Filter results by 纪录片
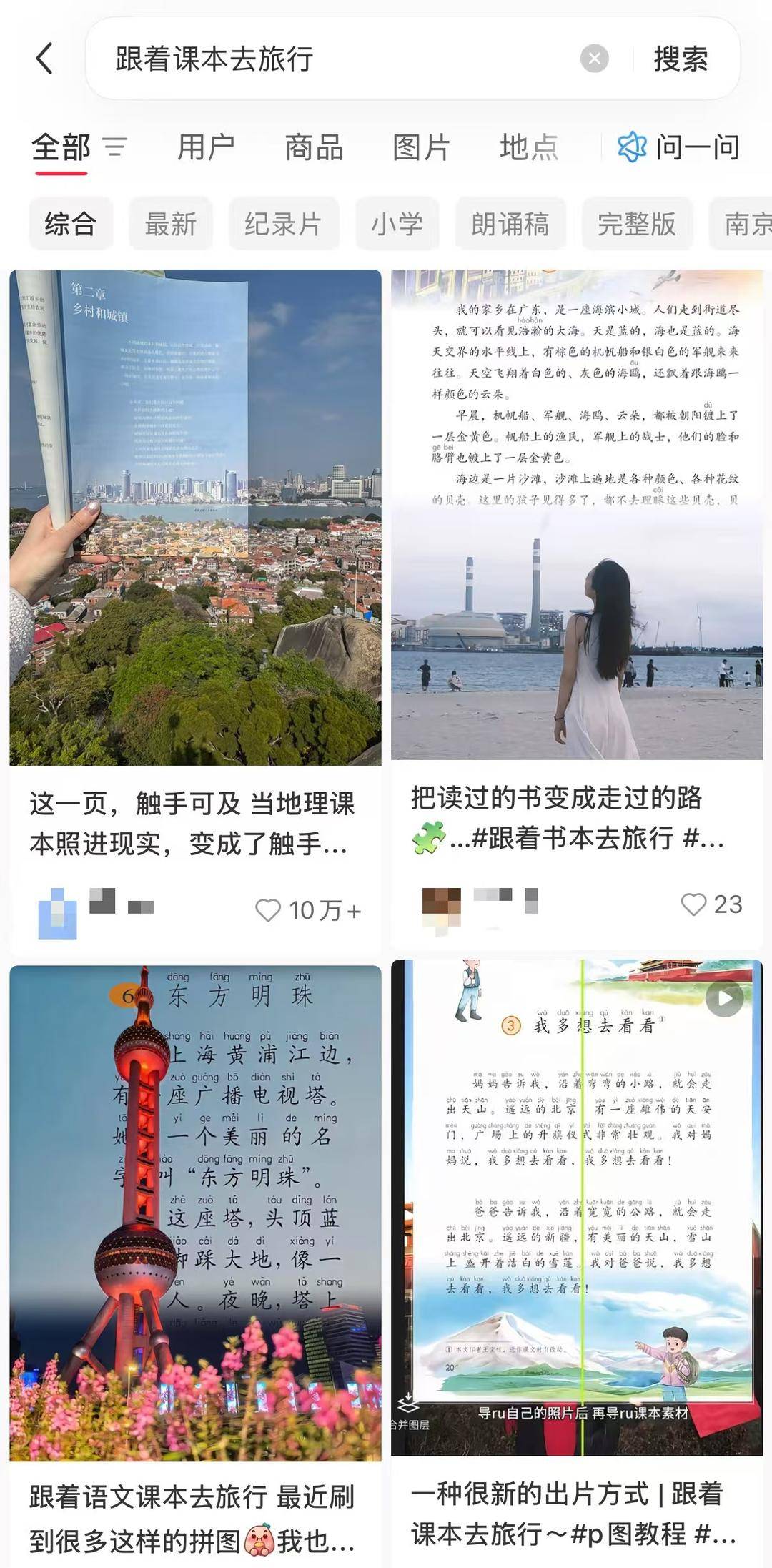 [x=283, y=224]
